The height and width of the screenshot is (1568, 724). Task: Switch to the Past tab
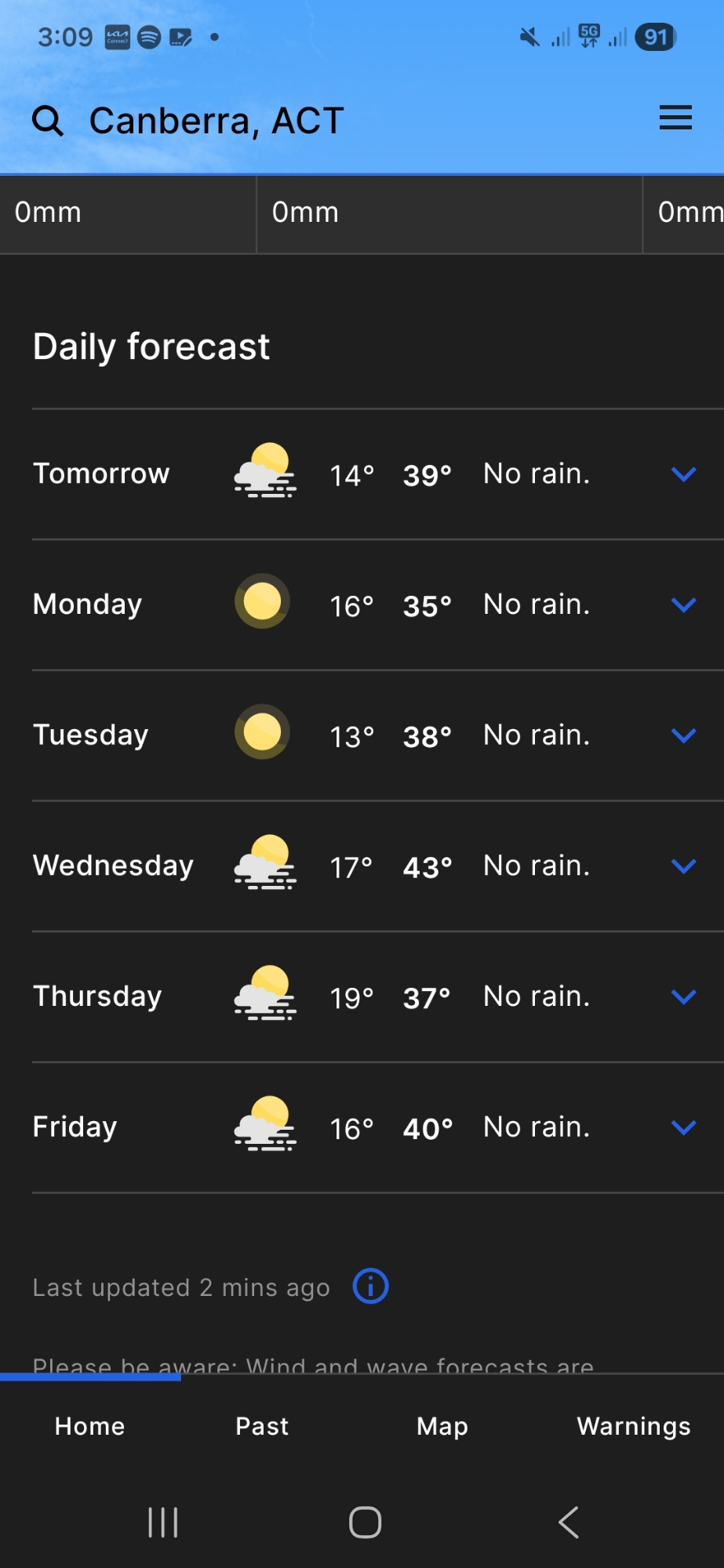tap(262, 1426)
